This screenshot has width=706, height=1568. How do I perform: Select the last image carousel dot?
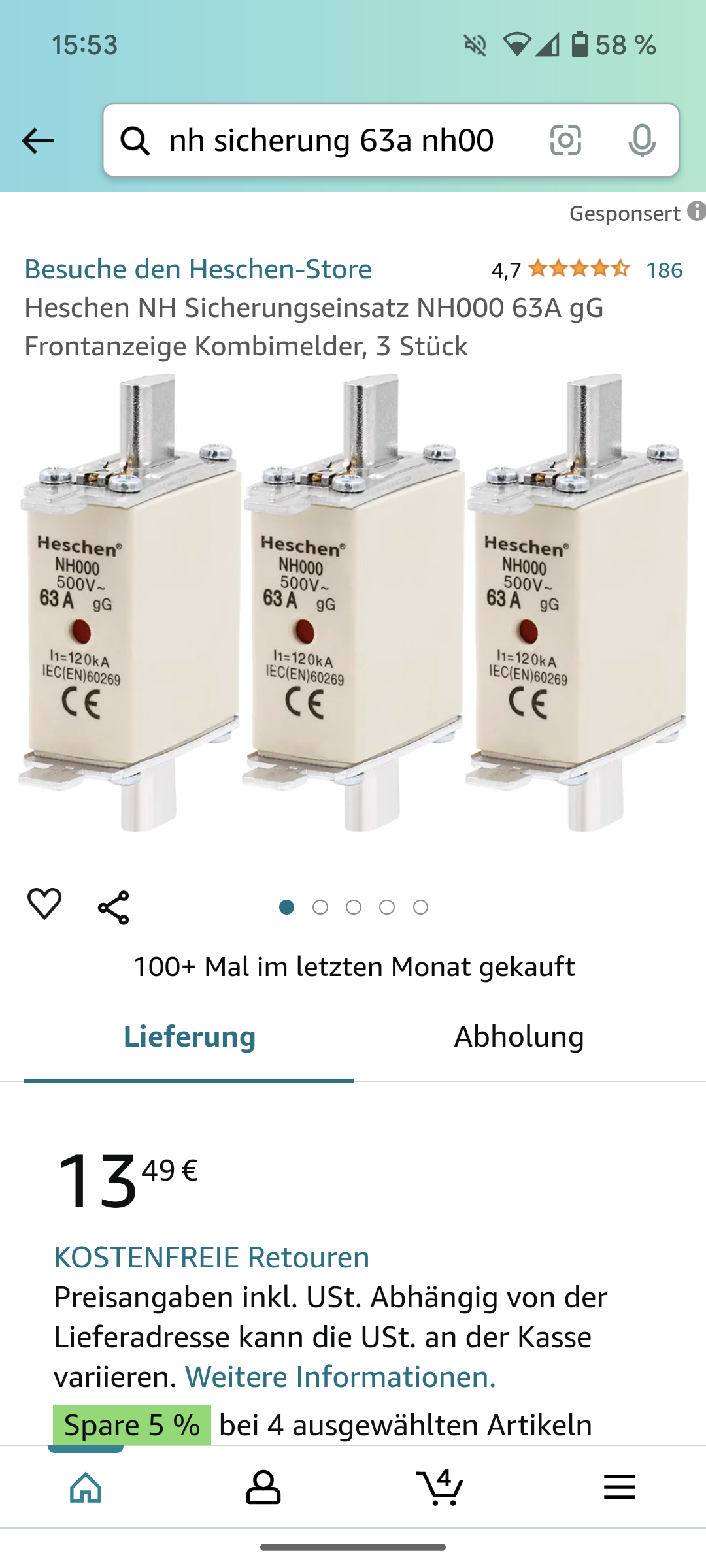(421, 907)
